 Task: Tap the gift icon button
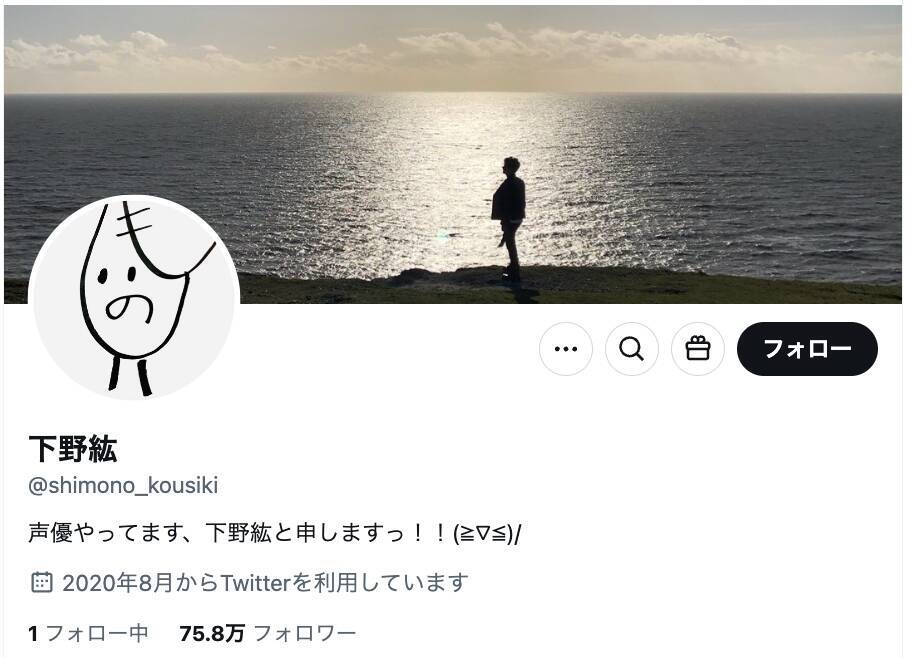pyautogui.click(x=698, y=349)
